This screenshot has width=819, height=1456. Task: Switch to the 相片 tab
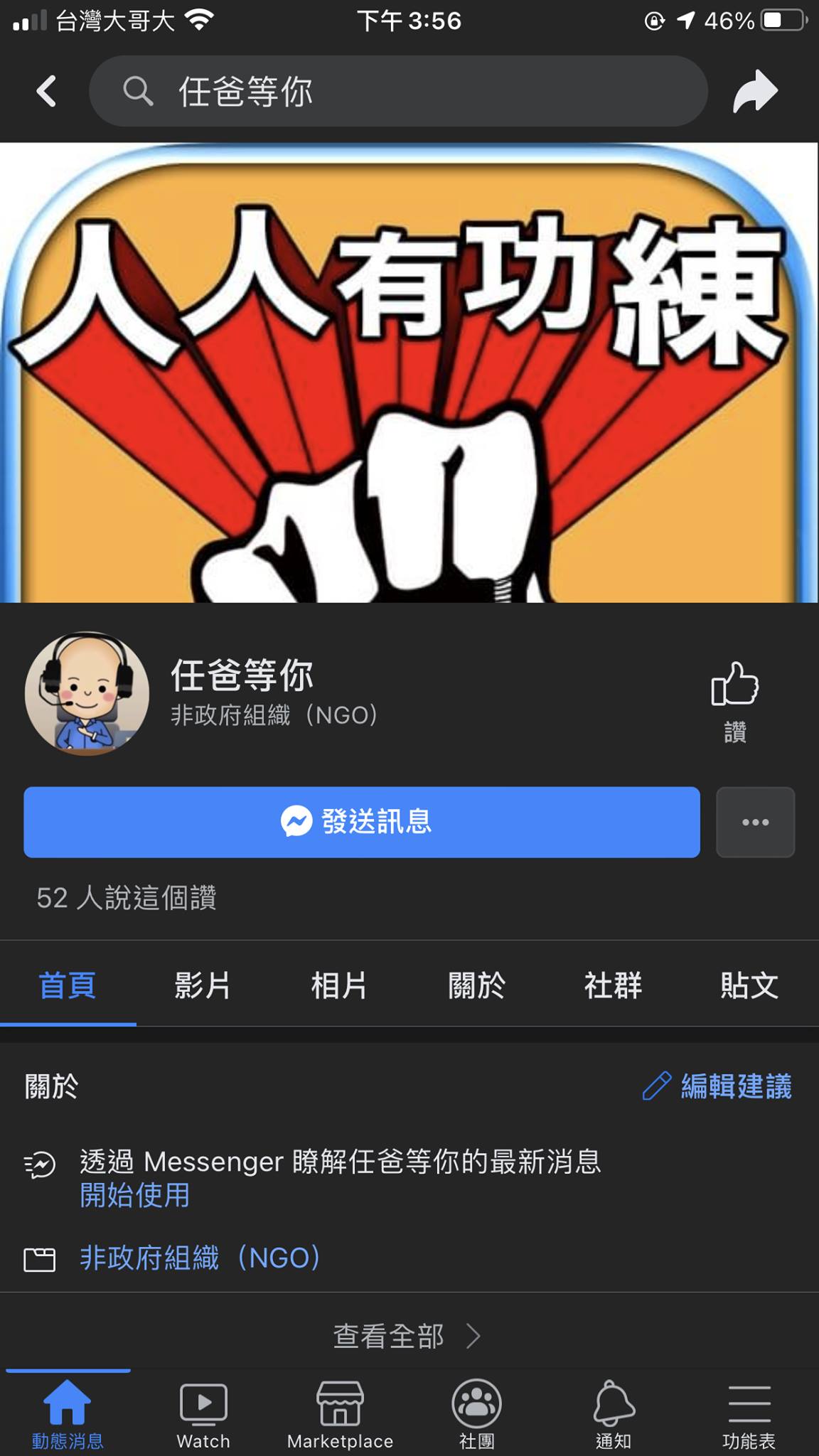[x=339, y=985]
